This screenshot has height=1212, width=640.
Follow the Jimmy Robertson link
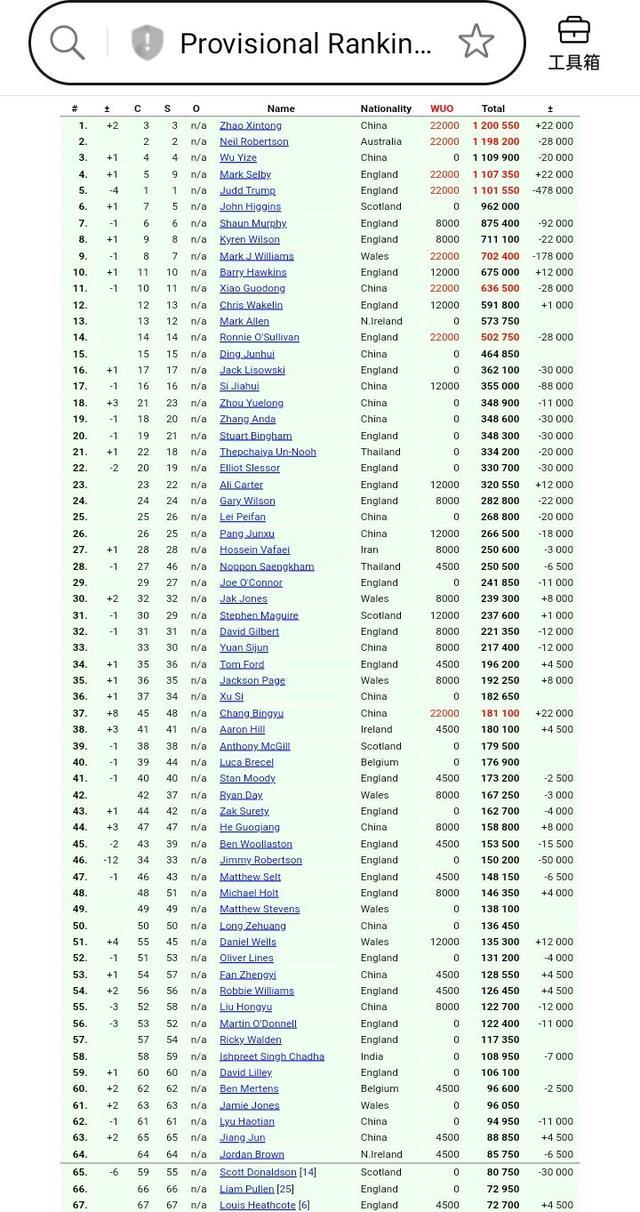[x=261, y=860]
